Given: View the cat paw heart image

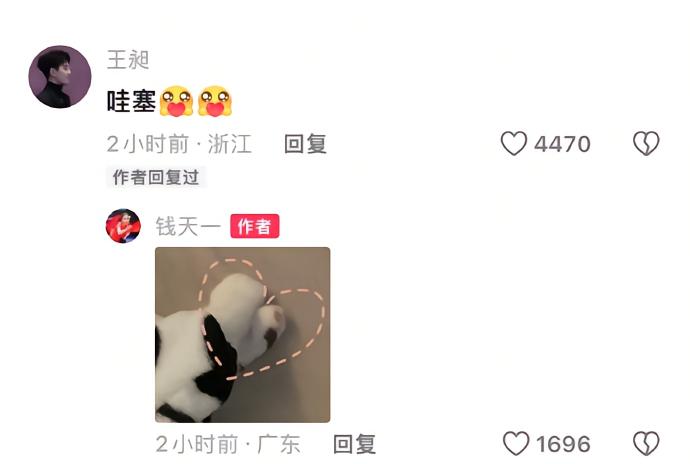Looking at the screenshot, I should [x=243, y=334].
